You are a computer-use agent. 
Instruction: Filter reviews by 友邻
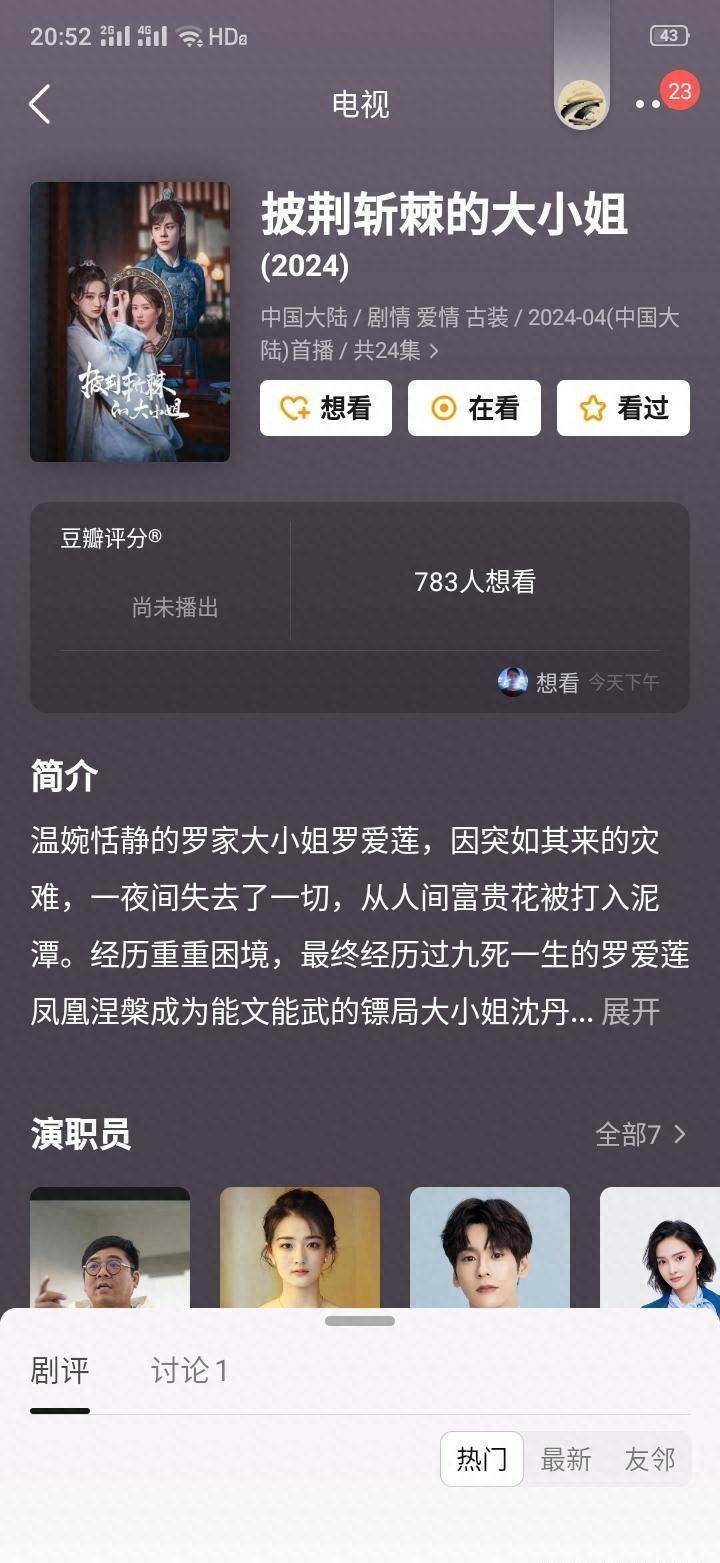coord(650,1459)
